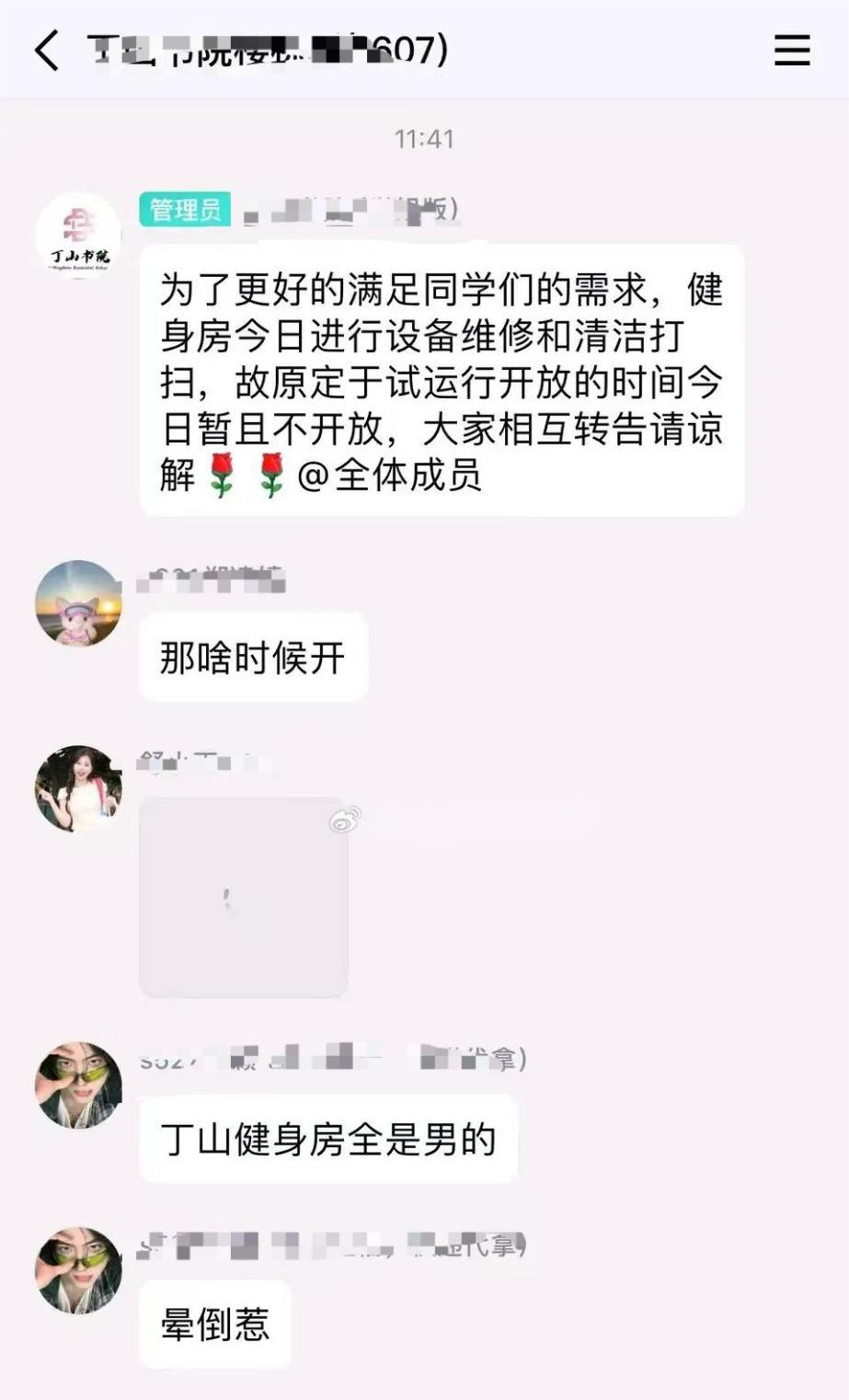Open the 丁山书院 admin avatar
The image size is (849, 1400).
[78, 235]
